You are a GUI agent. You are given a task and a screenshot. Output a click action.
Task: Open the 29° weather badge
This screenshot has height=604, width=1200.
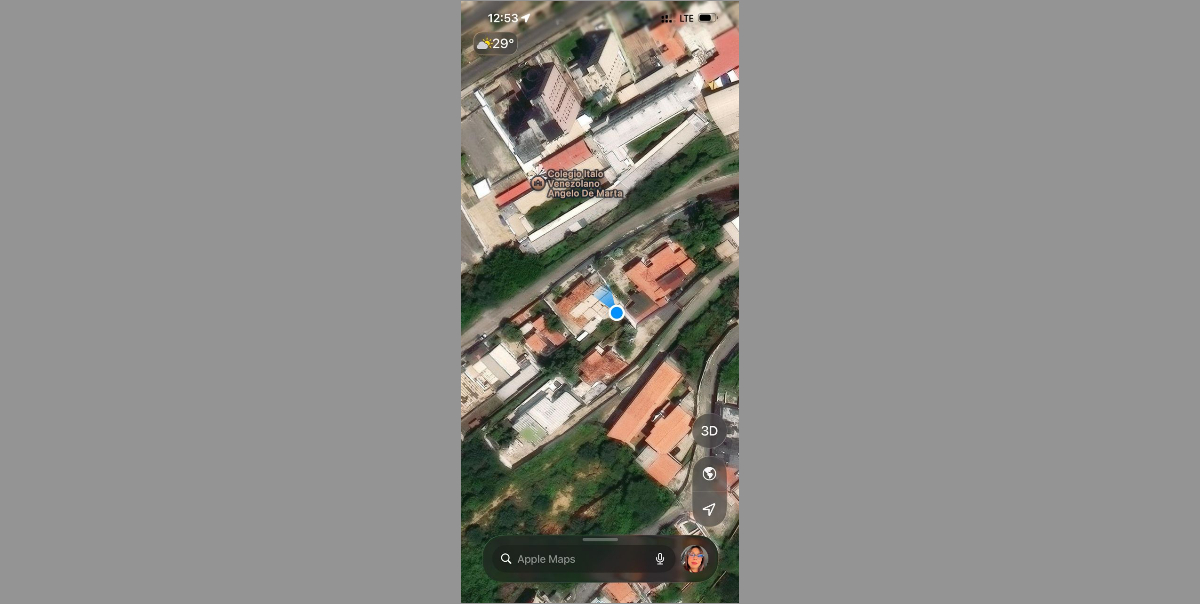click(496, 44)
